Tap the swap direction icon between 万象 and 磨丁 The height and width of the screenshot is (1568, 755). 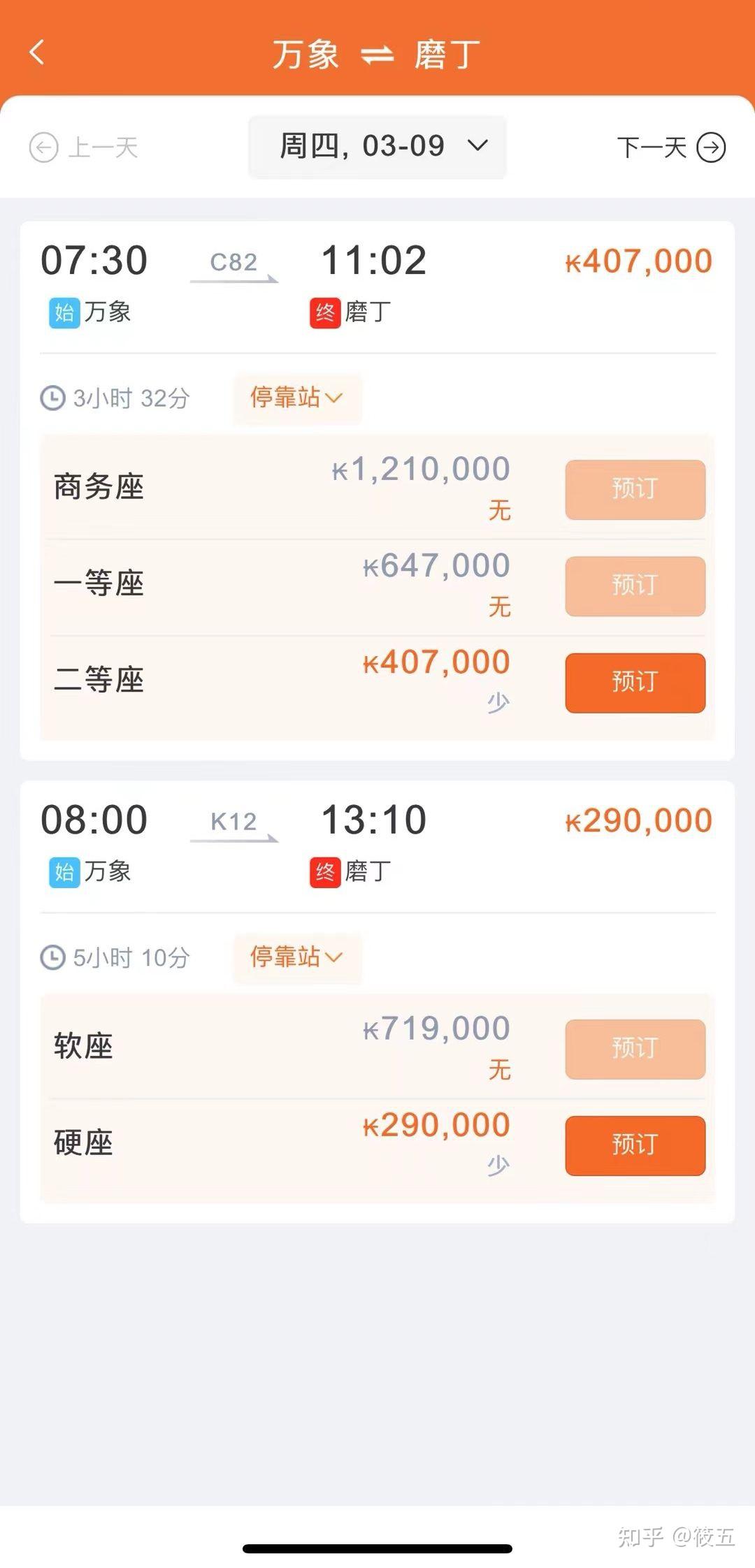377,55
